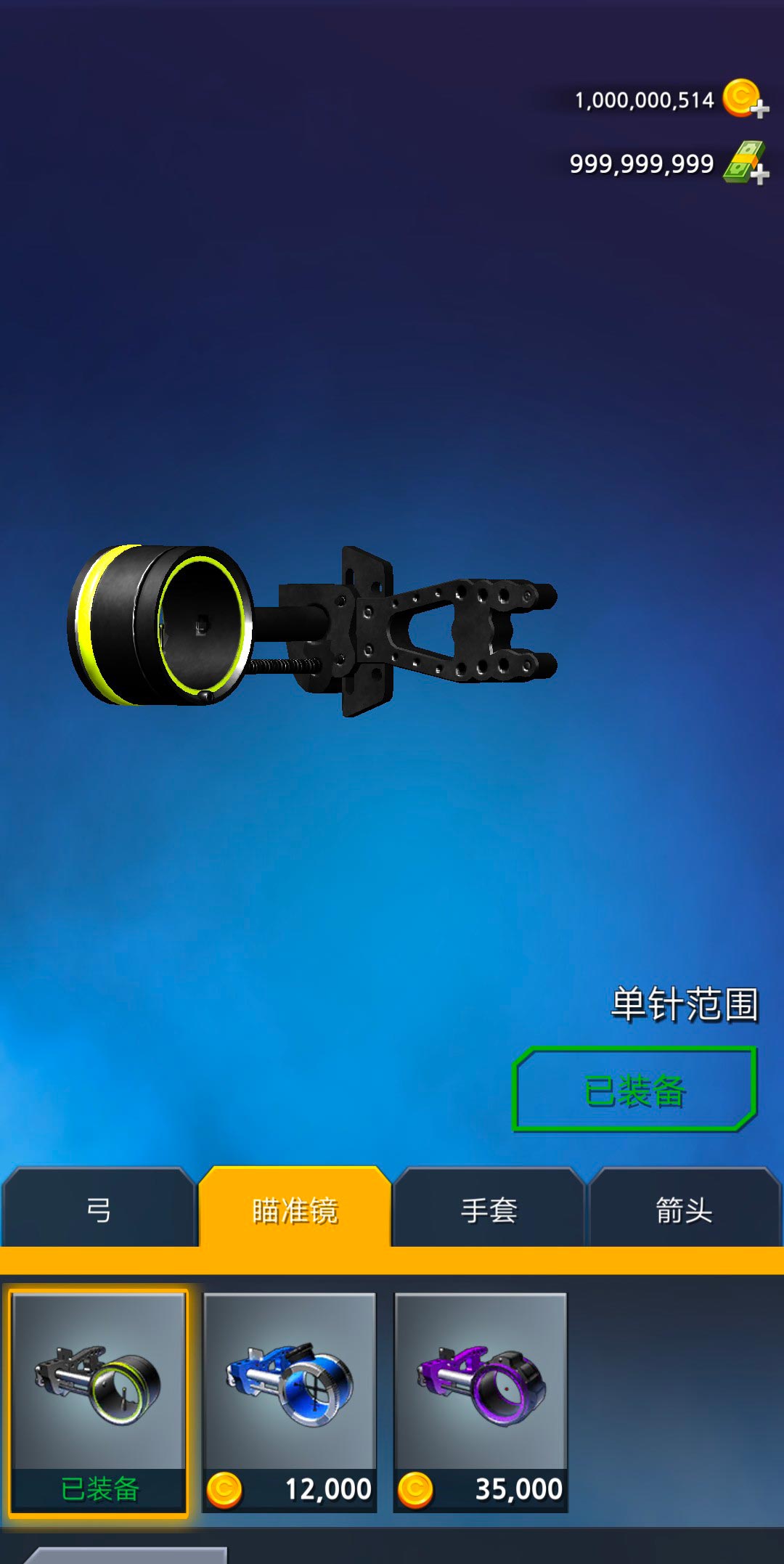Add more cash bills
Image resolution: width=784 pixels, height=1564 pixels.
point(747,163)
